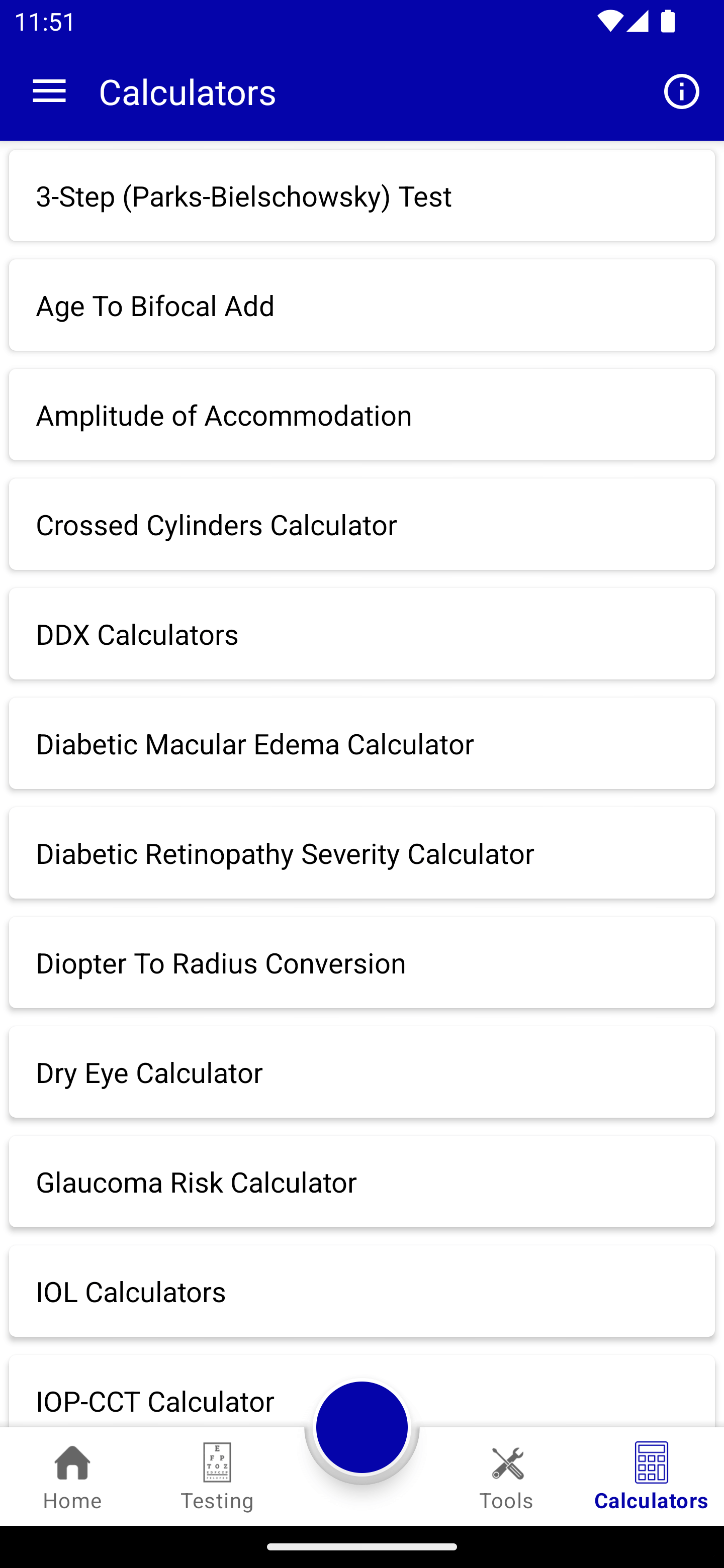Select Amplitude of Accommodation

pyautogui.click(x=361, y=415)
